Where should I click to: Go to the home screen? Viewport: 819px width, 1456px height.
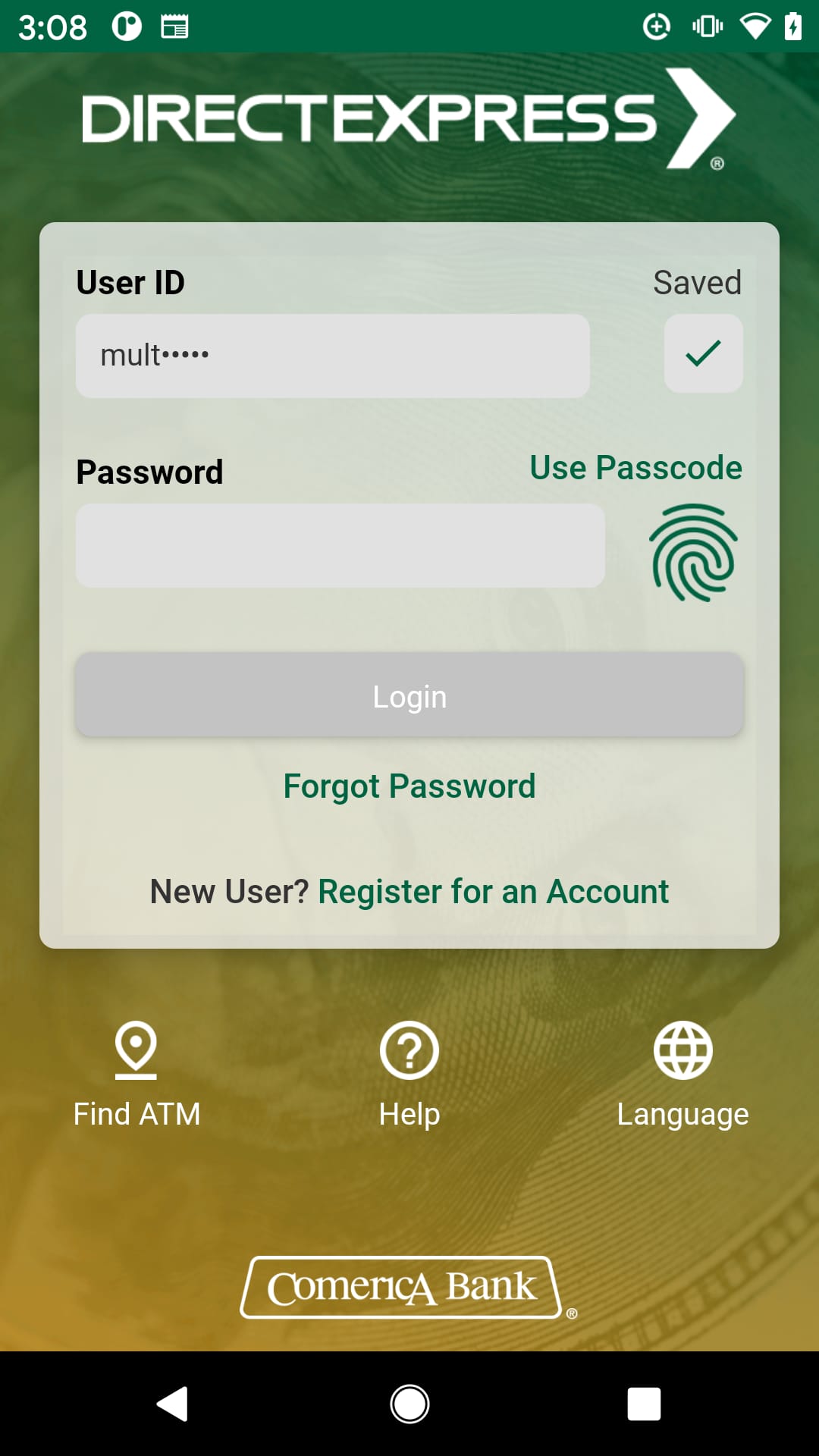[409, 1404]
